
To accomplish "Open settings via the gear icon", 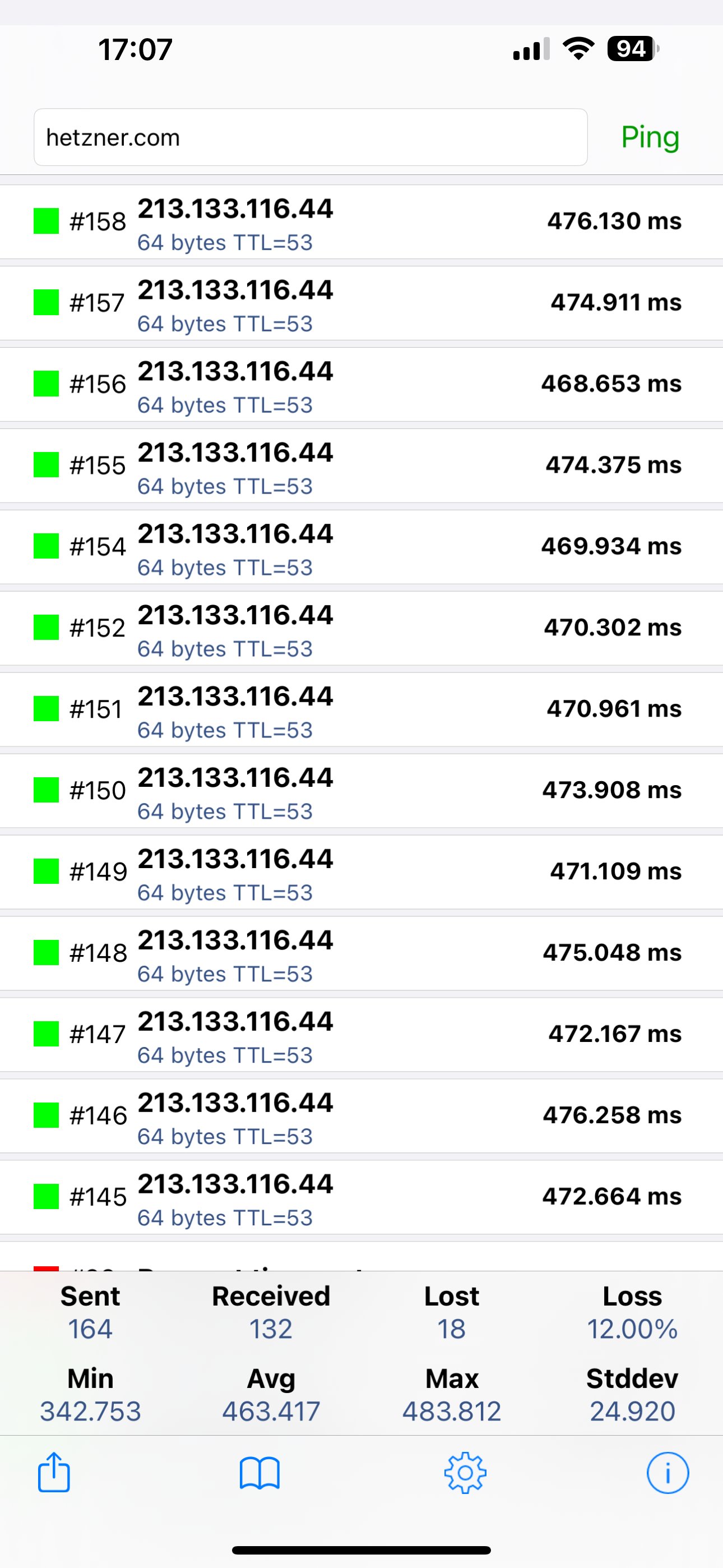I will [465, 1473].
